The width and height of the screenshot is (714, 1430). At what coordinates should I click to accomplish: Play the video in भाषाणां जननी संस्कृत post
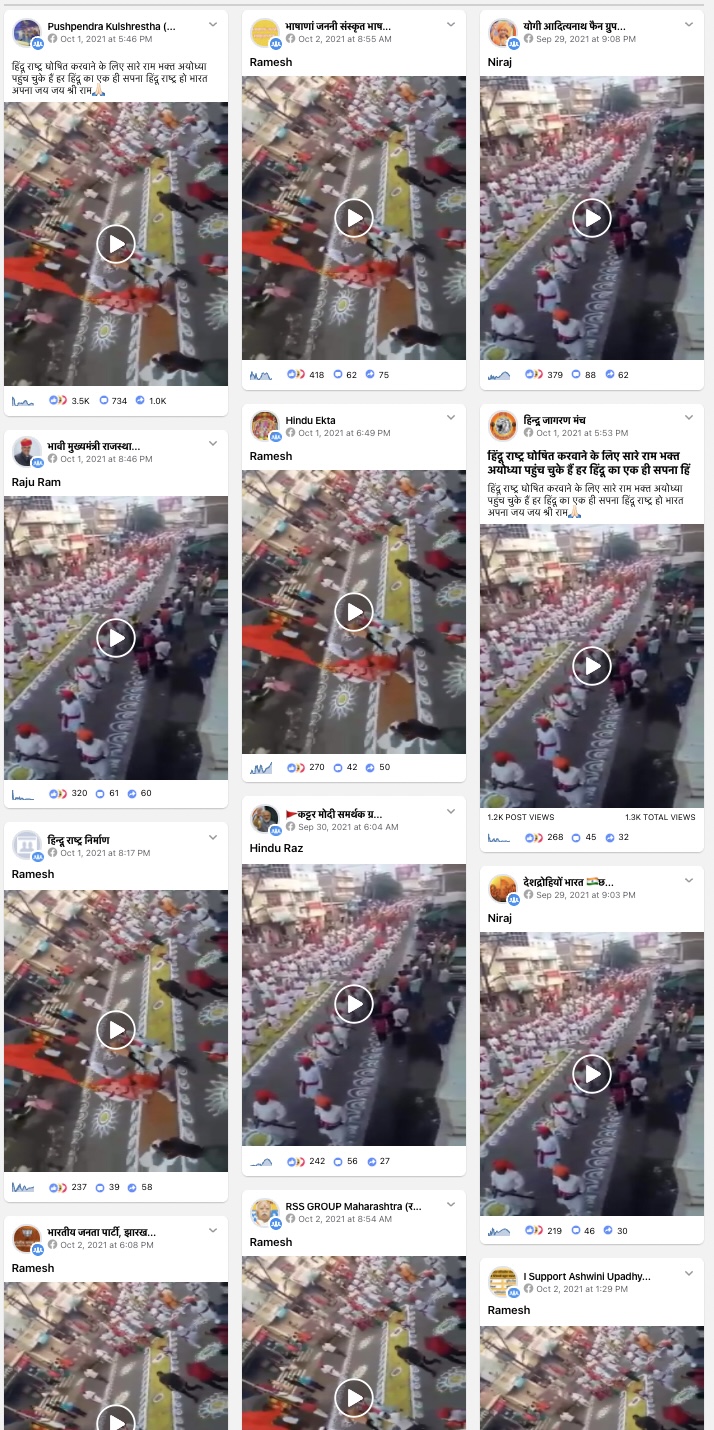353,218
